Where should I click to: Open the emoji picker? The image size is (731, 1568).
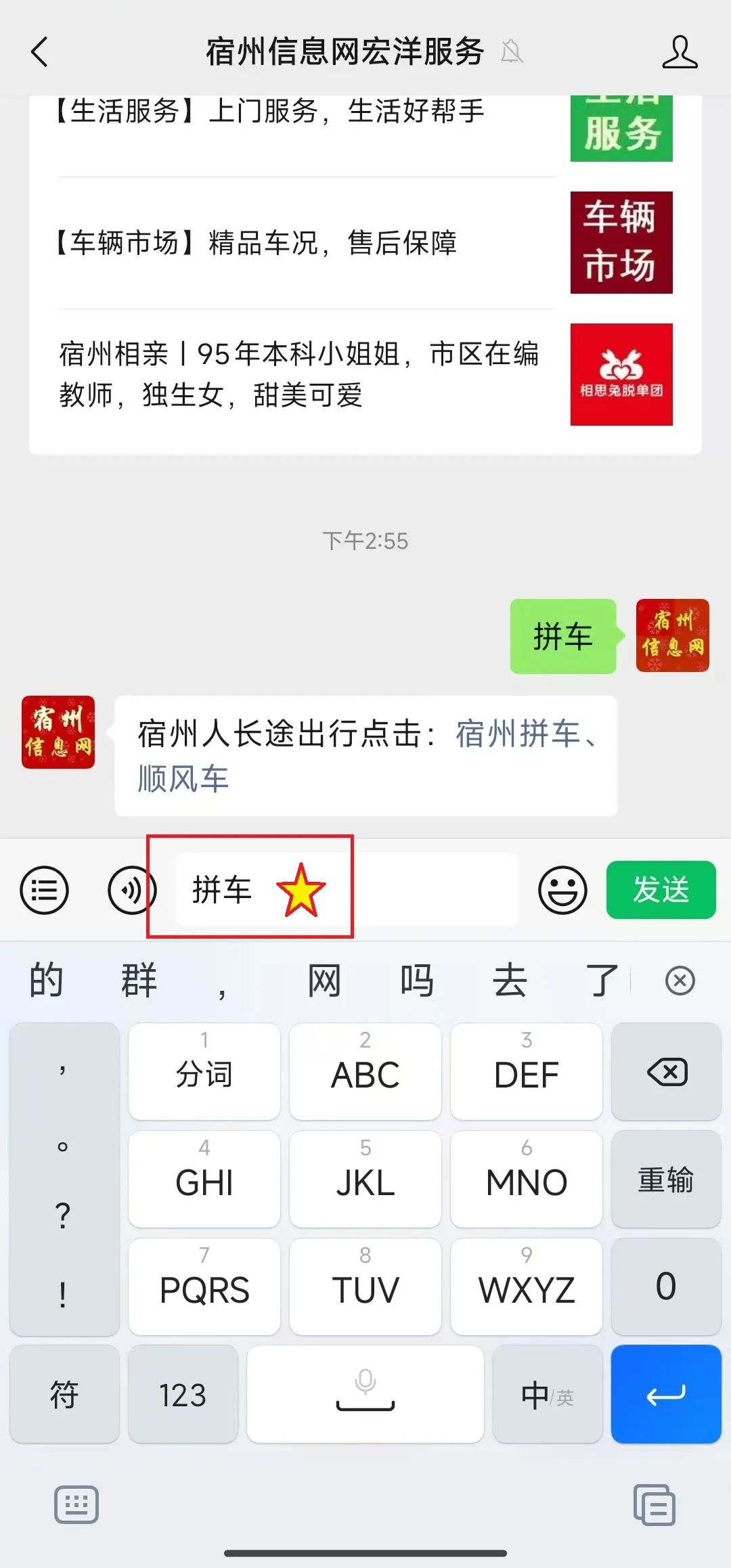562,890
